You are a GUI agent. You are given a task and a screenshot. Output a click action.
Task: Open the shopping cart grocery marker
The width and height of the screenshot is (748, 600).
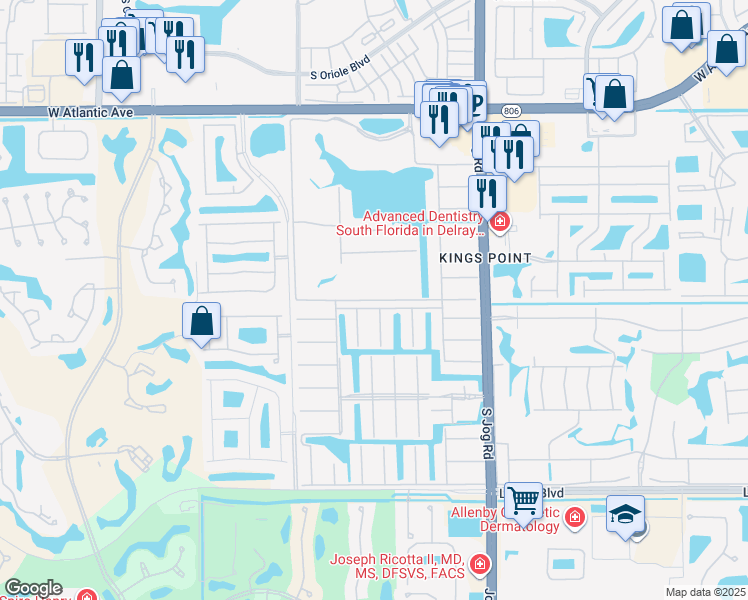point(524,499)
